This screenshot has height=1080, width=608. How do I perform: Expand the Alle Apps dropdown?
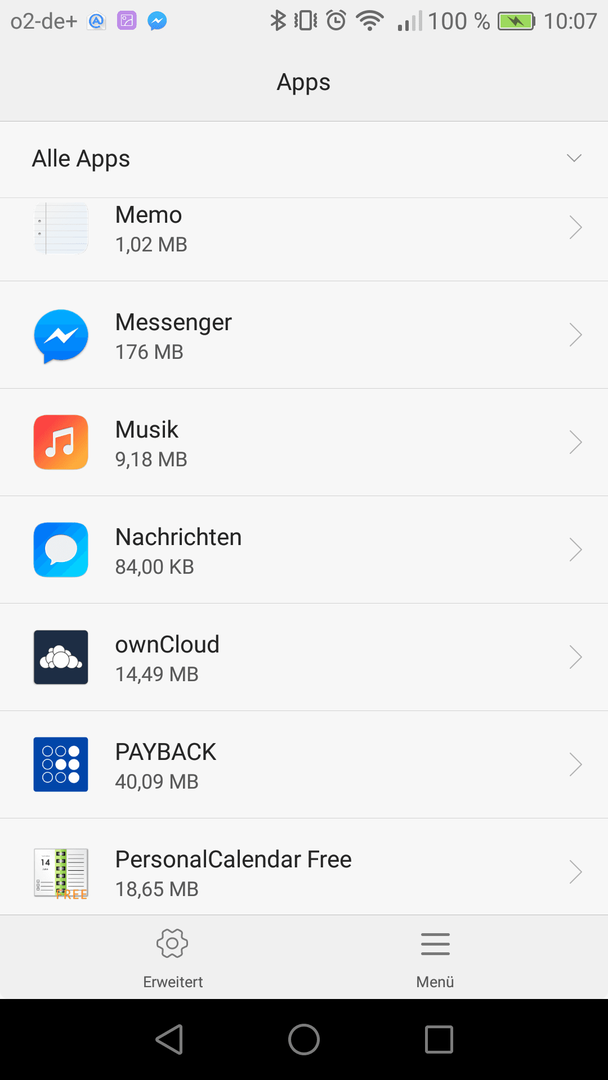[x=304, y=159]
